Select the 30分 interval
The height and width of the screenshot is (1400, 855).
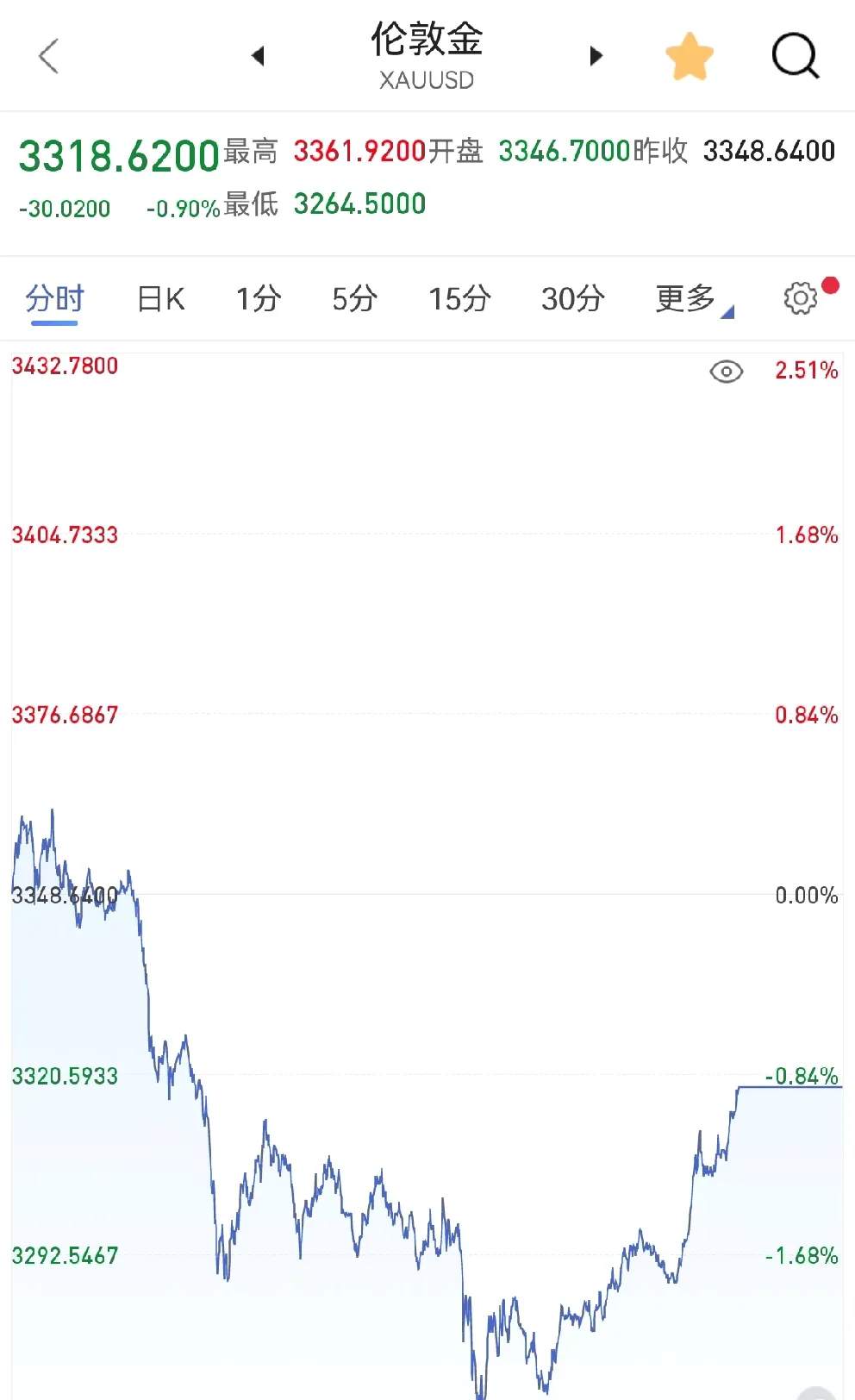[x=571, y=297]
